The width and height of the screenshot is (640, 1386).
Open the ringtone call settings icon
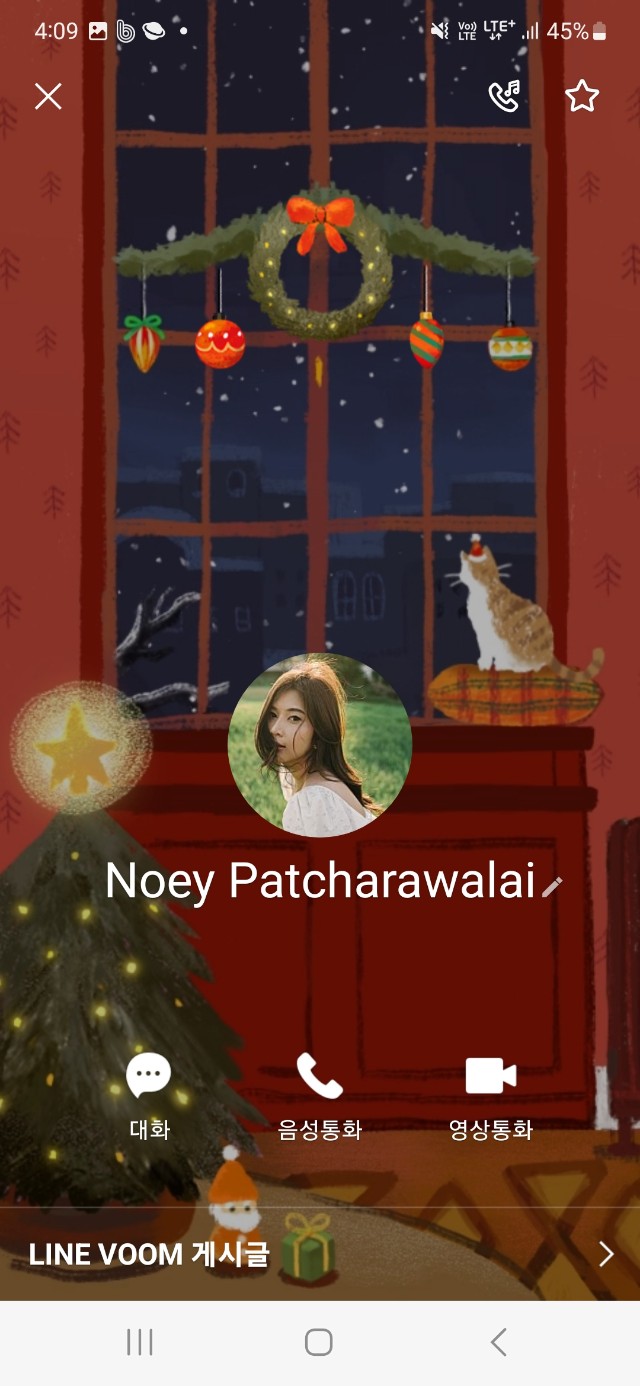[x=504, y=96]
